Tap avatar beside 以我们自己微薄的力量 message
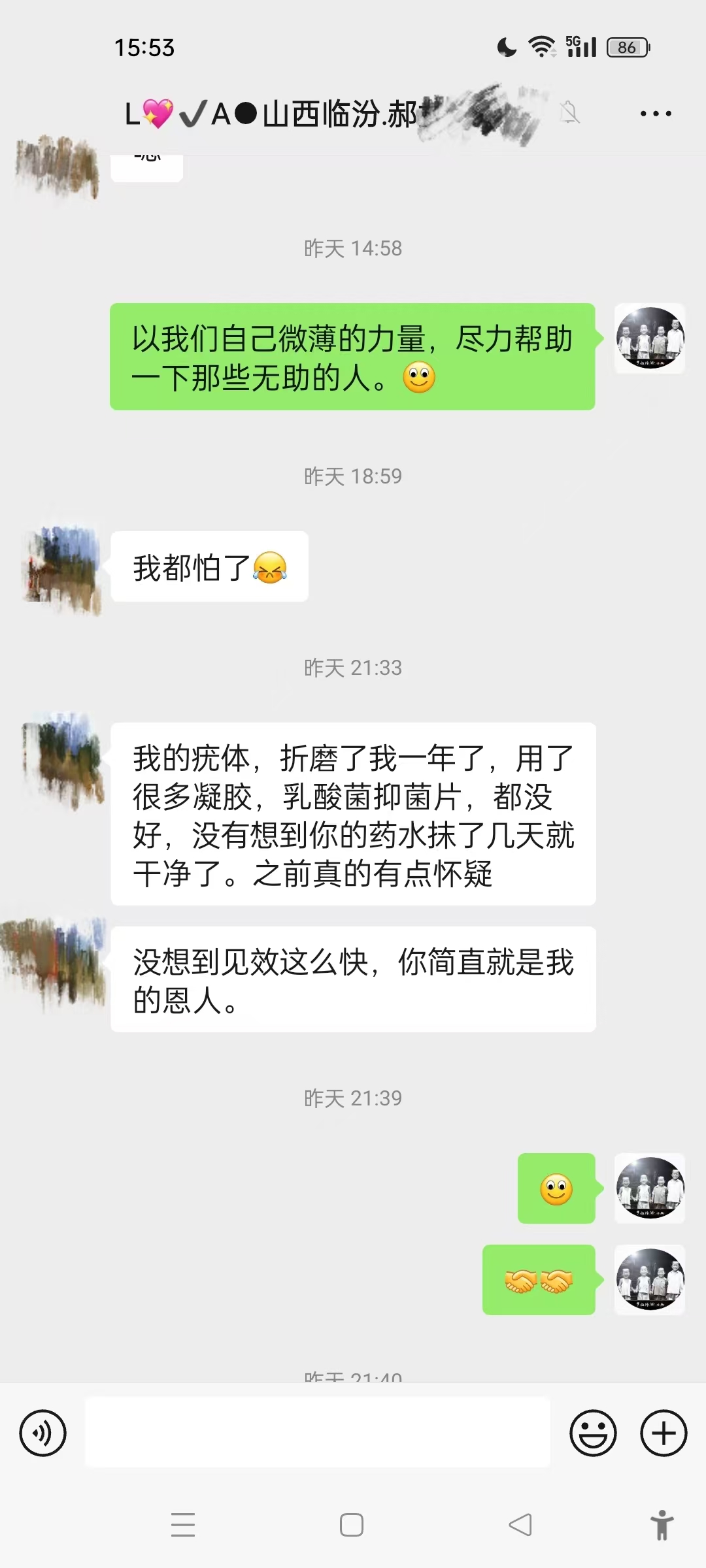Viewport: 706px width, 1568px height. (650, 338)
